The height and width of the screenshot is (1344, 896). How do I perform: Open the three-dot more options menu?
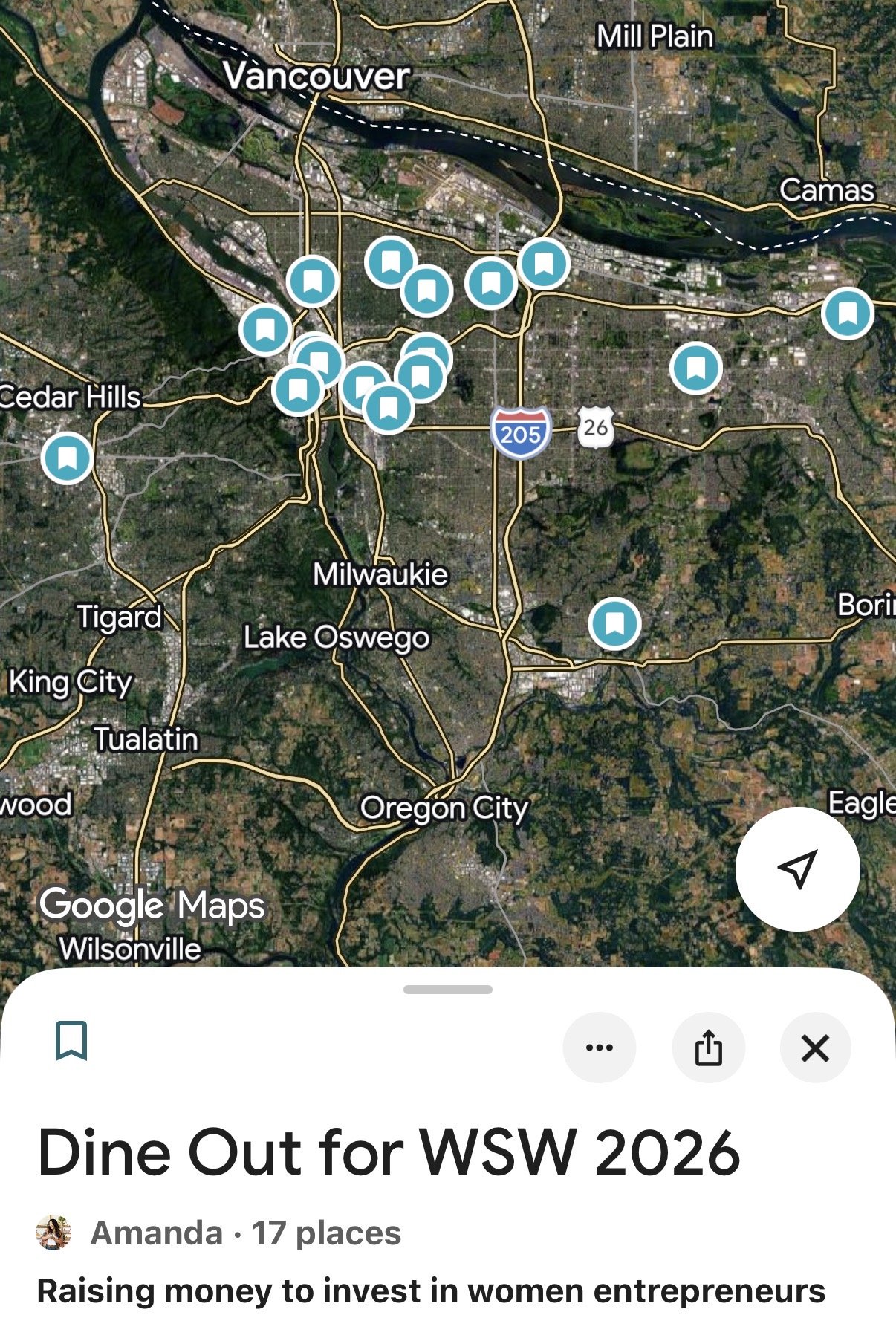pyautogui.click(x=599, y=1048)
